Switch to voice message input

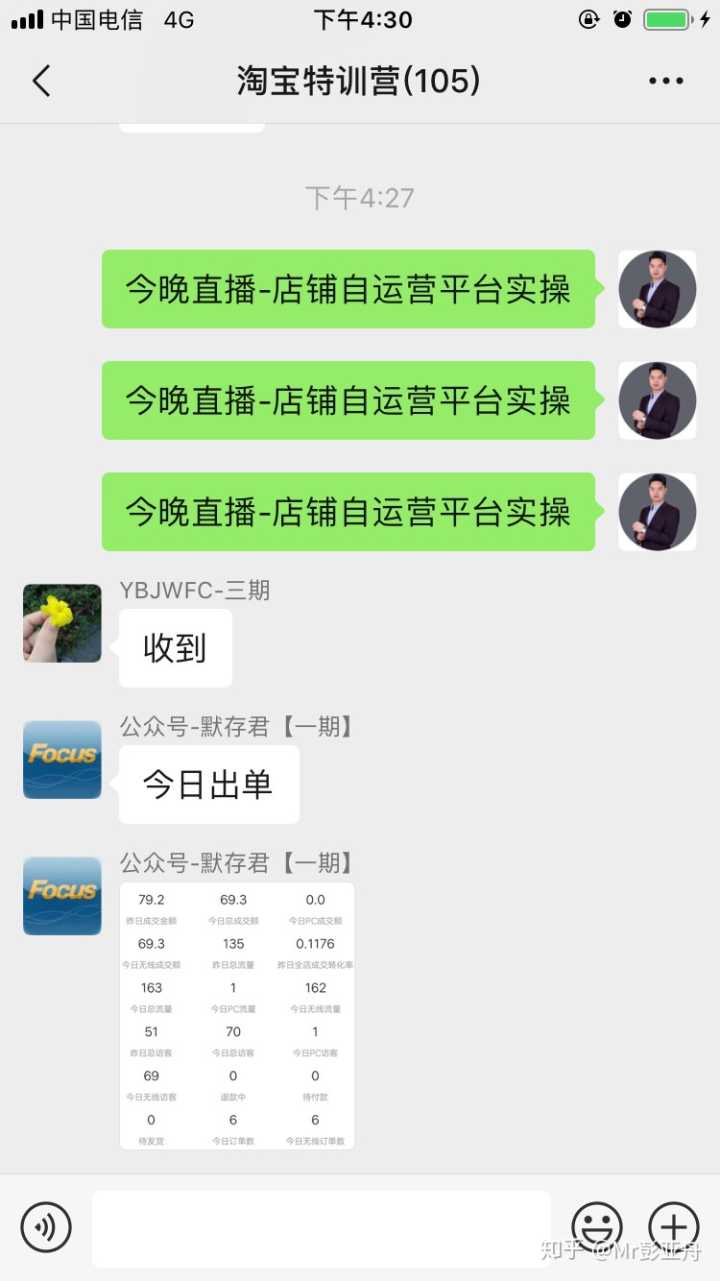tap(46, 1227)
